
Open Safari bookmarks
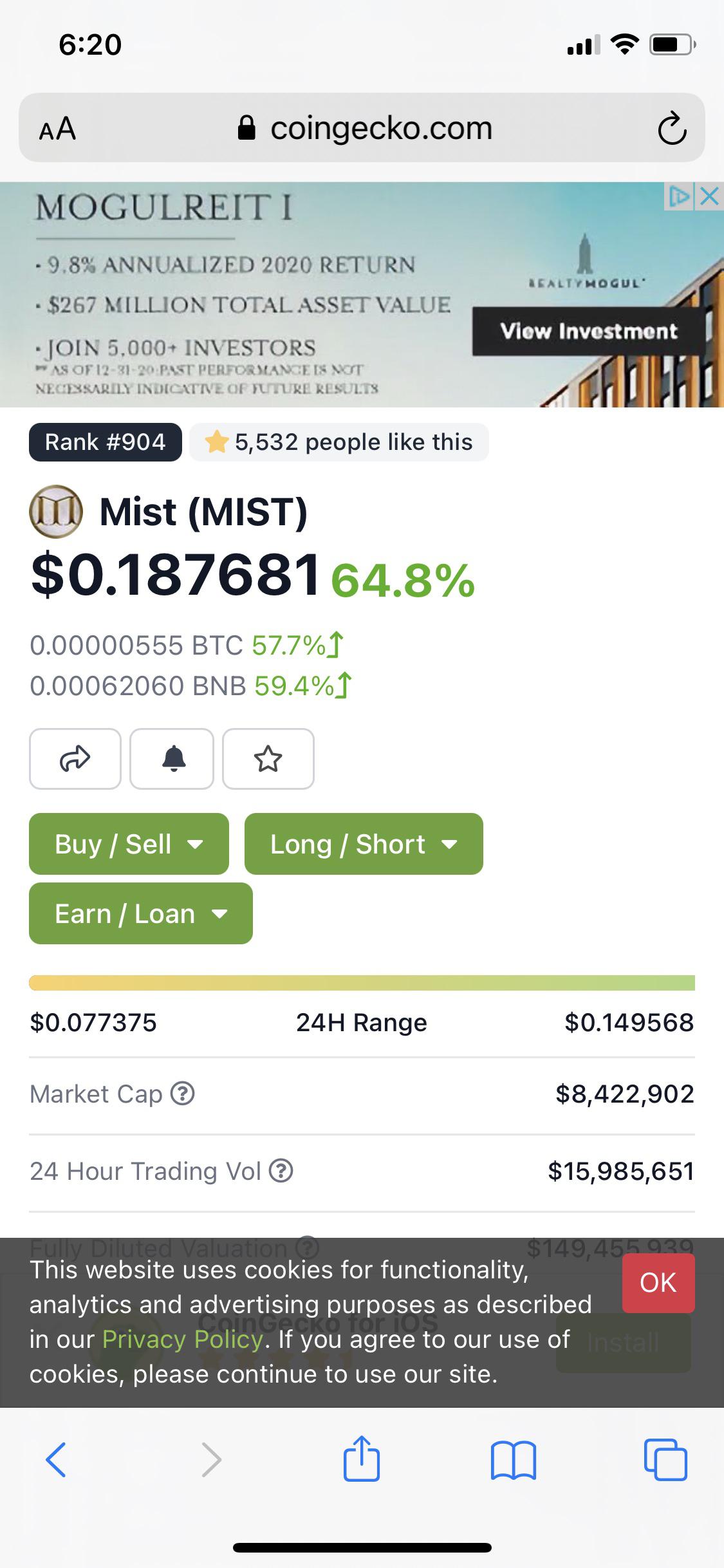coord(513,1459)
